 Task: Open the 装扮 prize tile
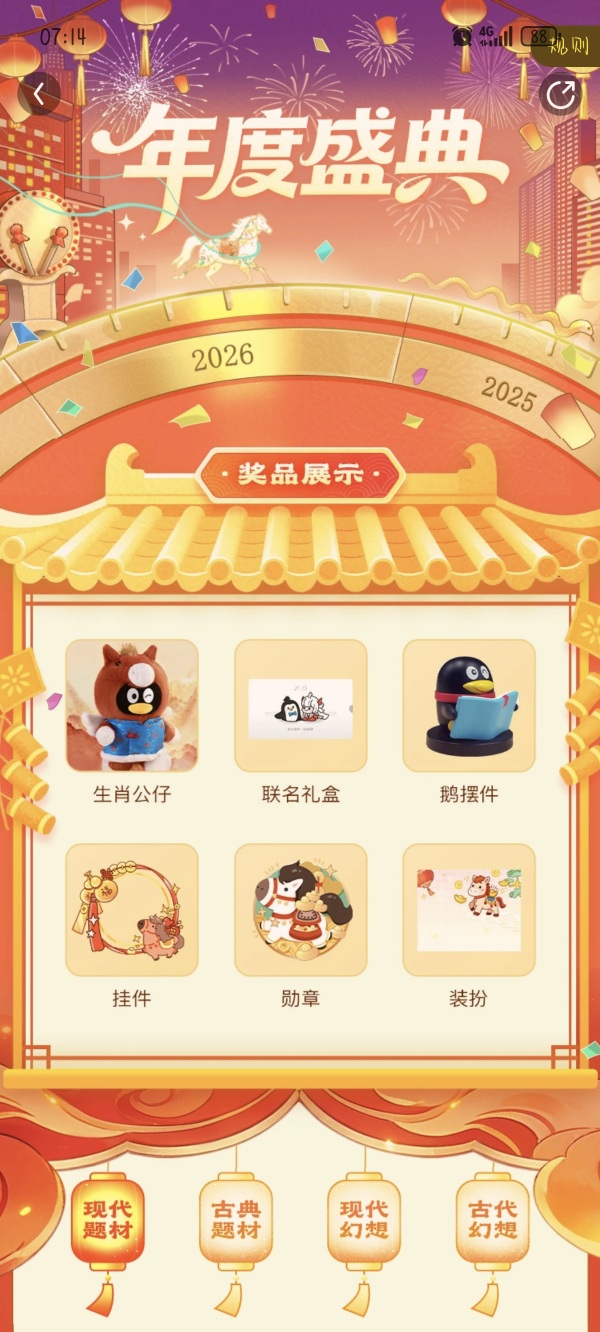click(469, 910)
